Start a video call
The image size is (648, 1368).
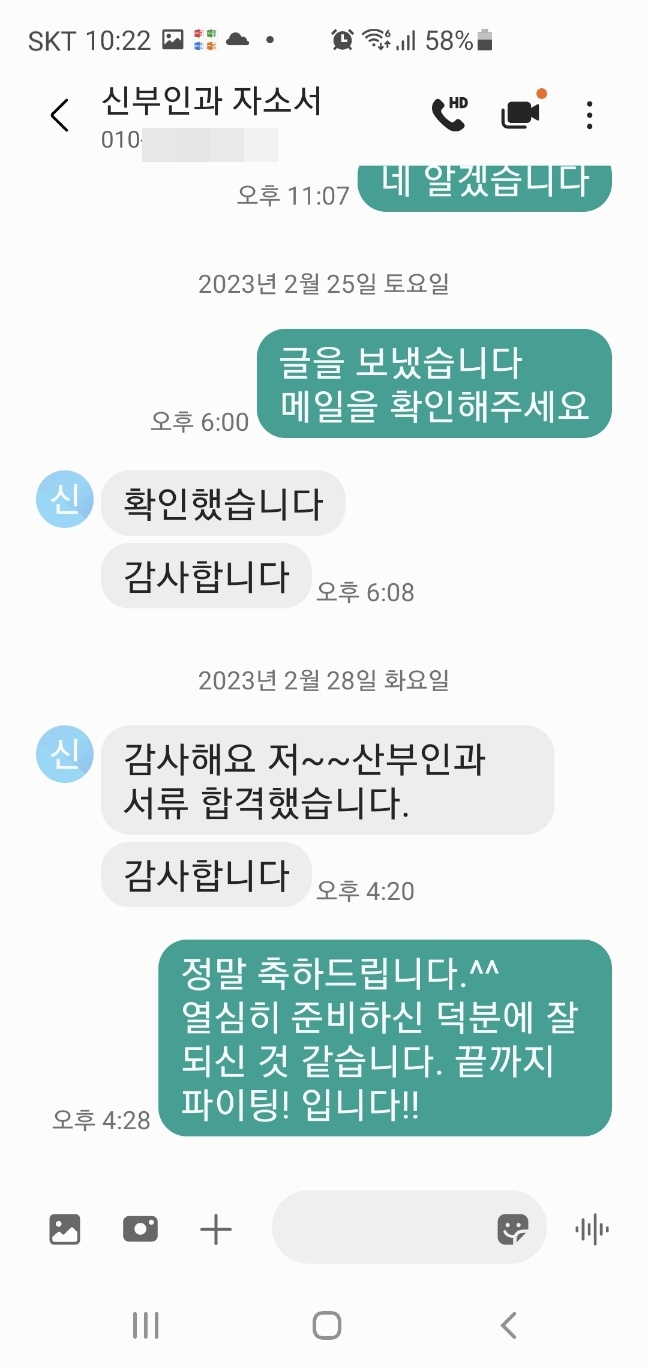coord(520,114)
